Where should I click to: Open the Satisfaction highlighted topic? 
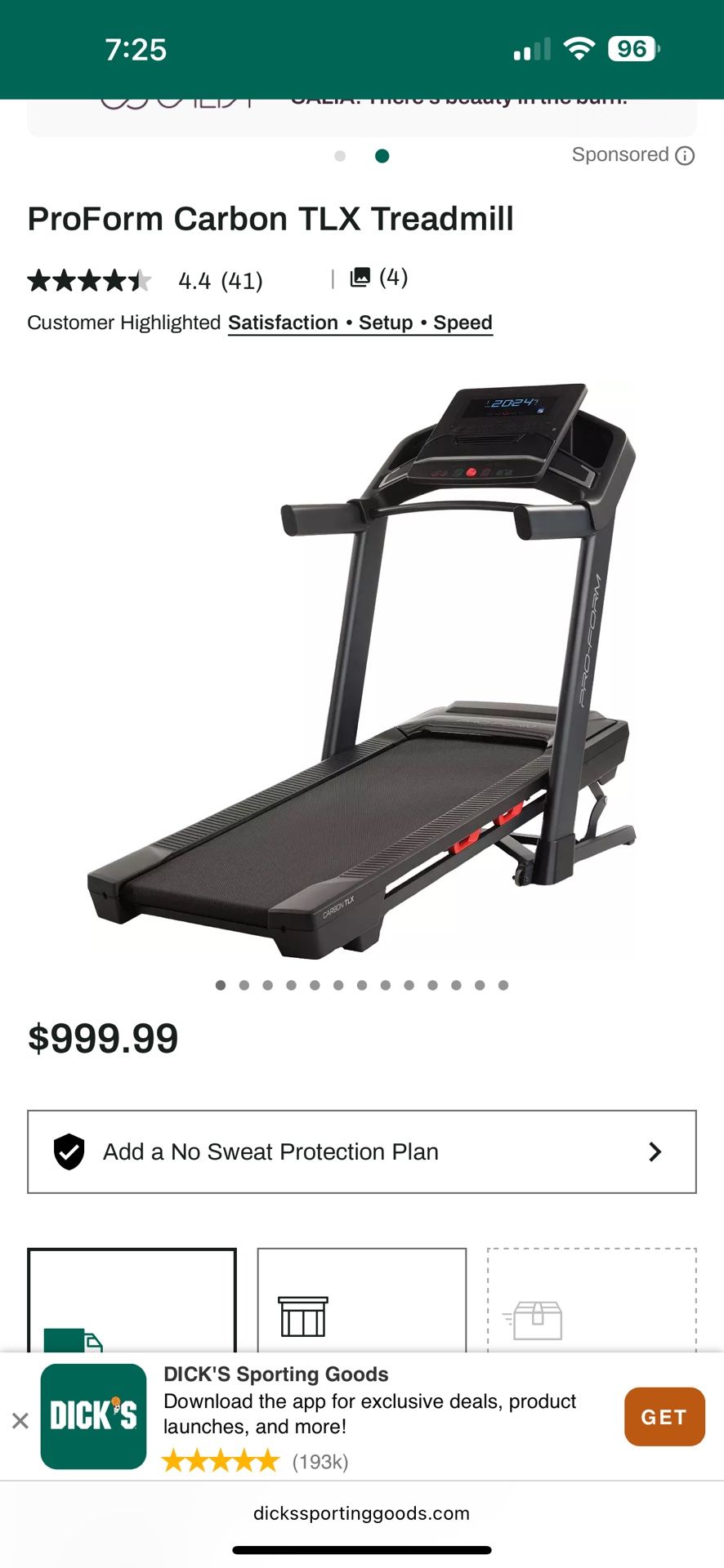[x=284, y=322]
